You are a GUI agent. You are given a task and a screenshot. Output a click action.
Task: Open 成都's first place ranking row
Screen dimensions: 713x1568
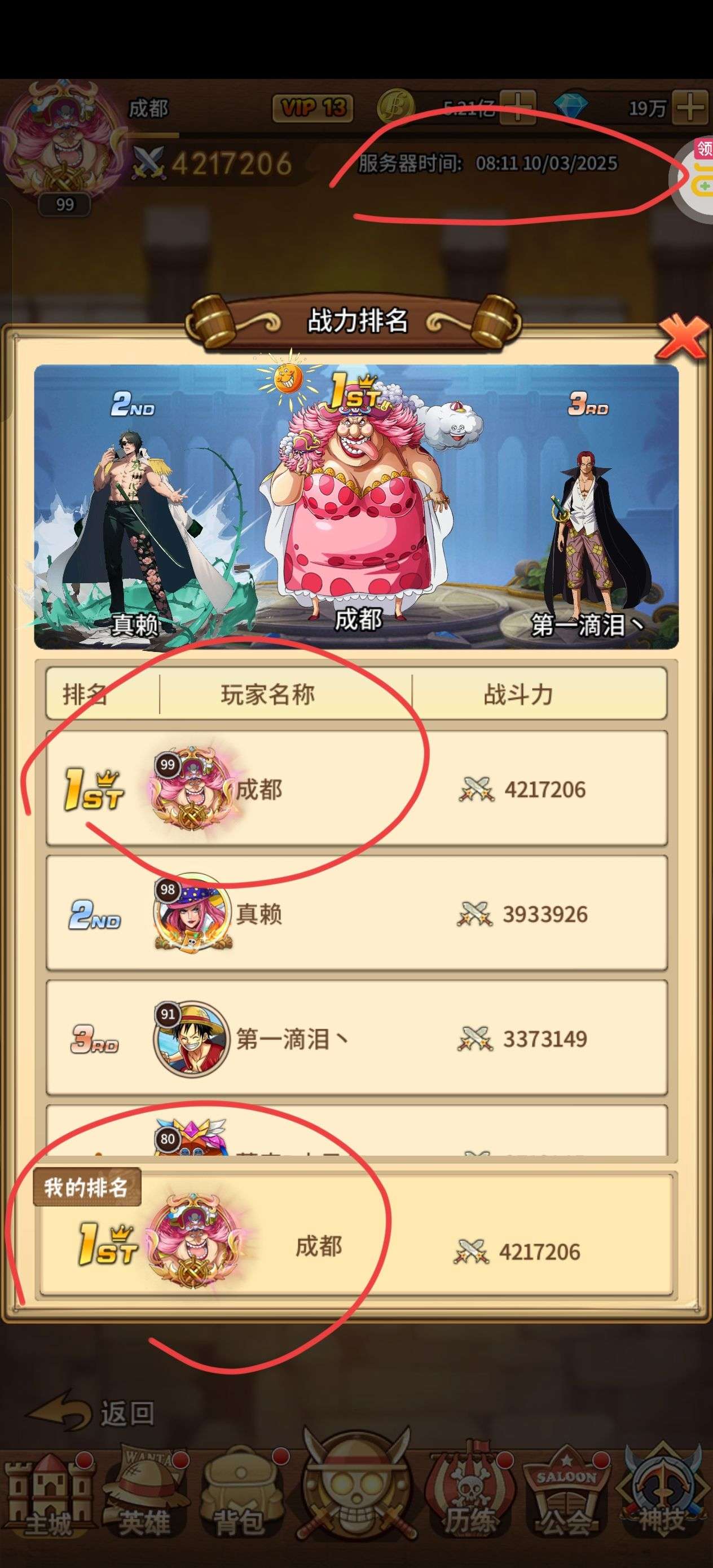coord(357,789)
